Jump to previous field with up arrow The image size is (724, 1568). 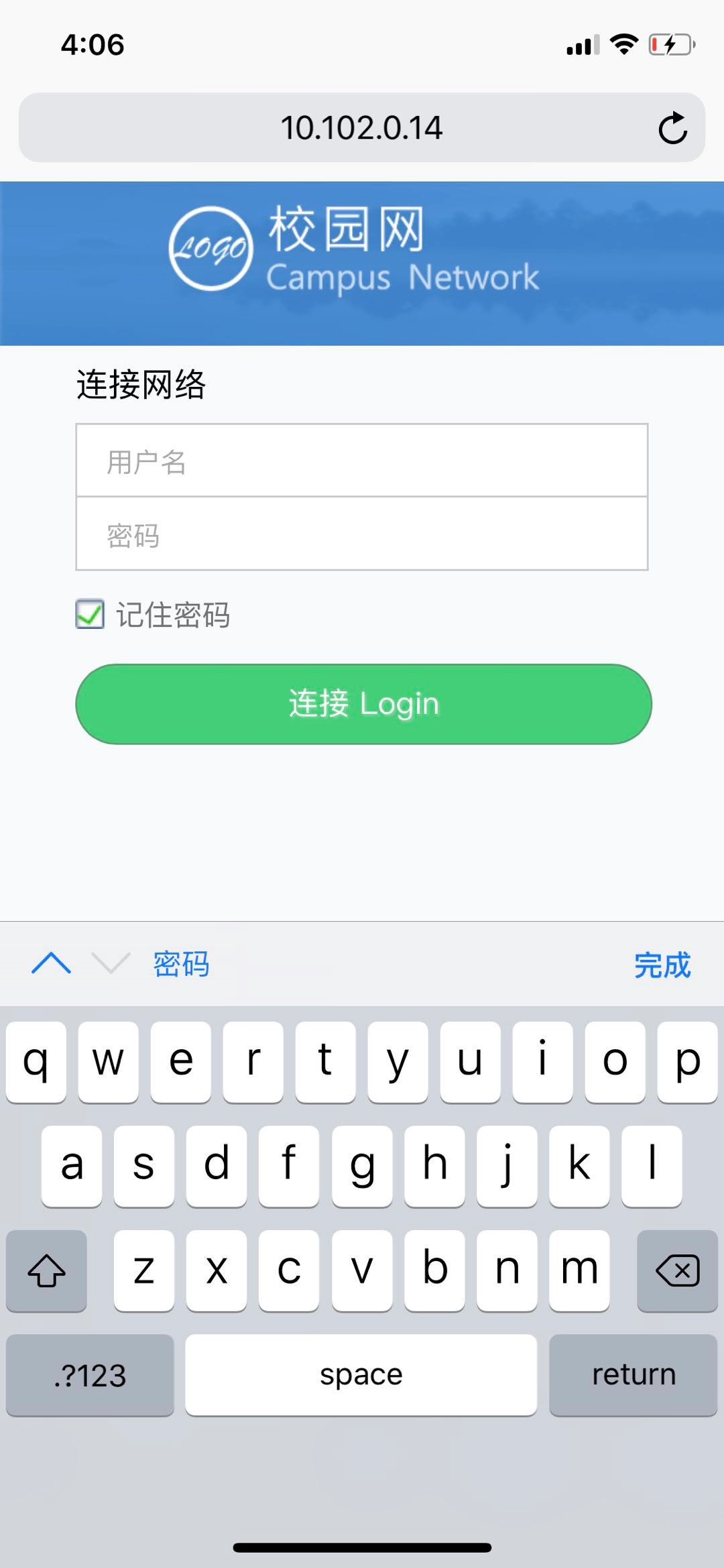[x=52, y=963]
